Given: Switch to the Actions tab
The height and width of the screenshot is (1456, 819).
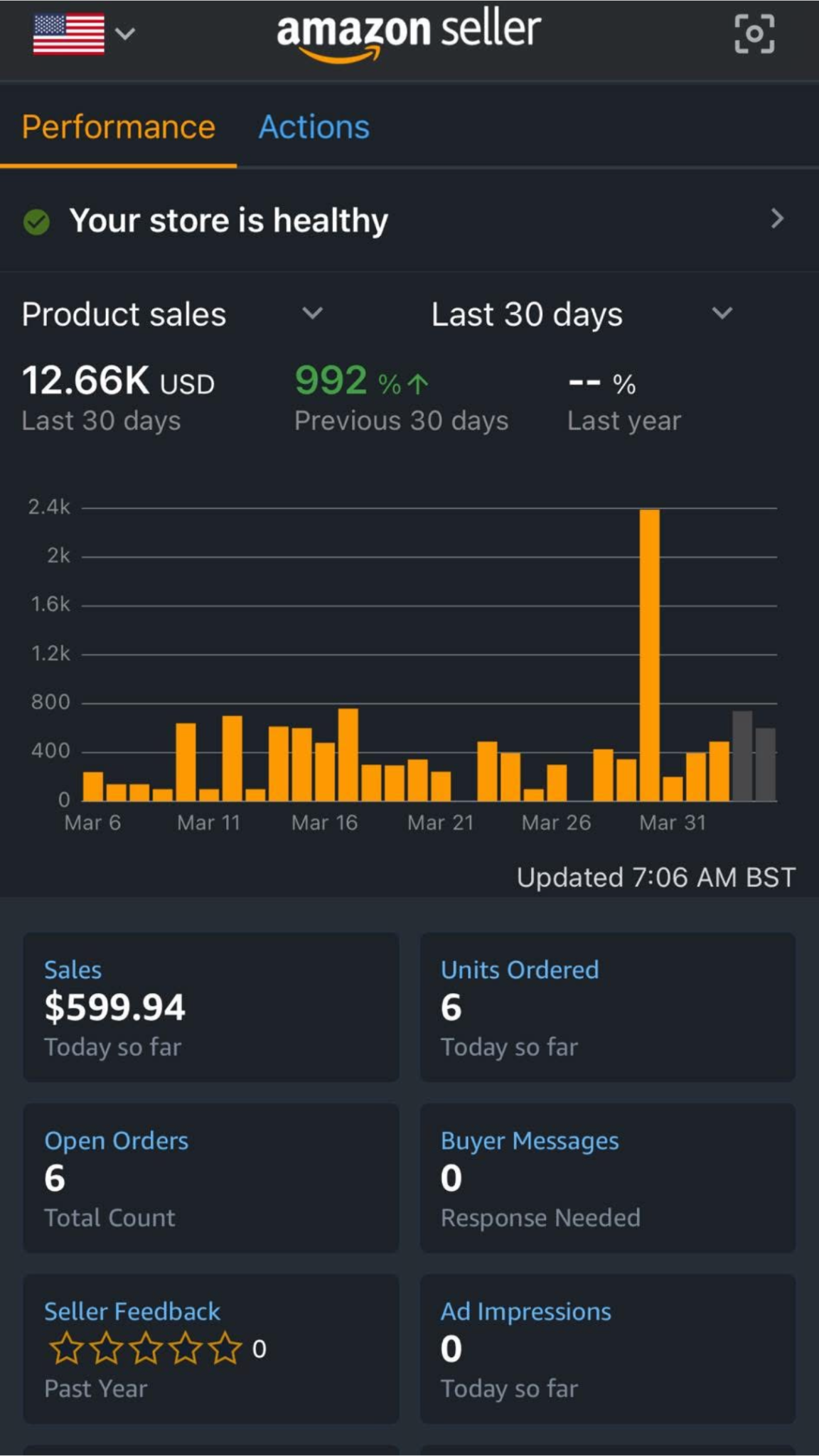Looking at the screenshot, I should (x=314, y=128).
